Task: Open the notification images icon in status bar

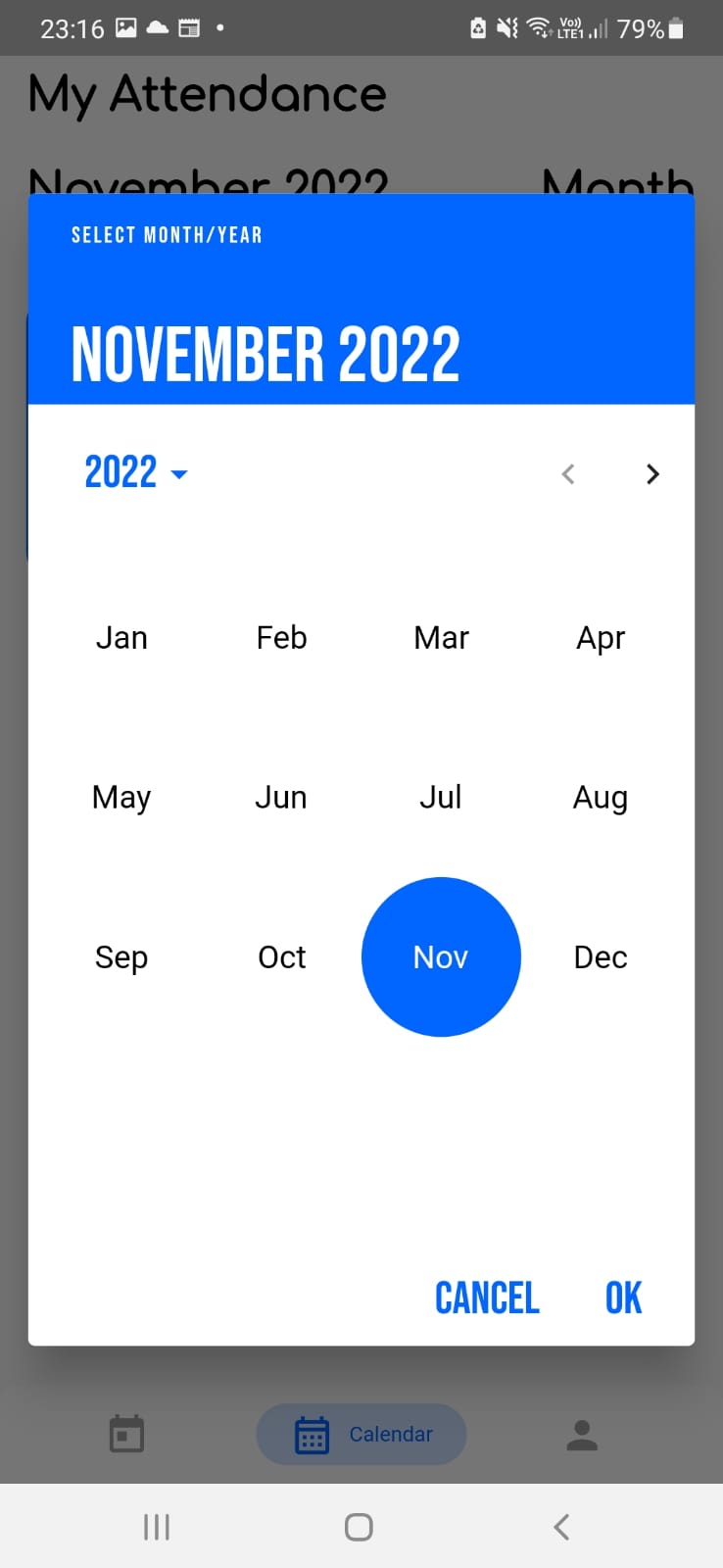Action: [x=125, y=27]
